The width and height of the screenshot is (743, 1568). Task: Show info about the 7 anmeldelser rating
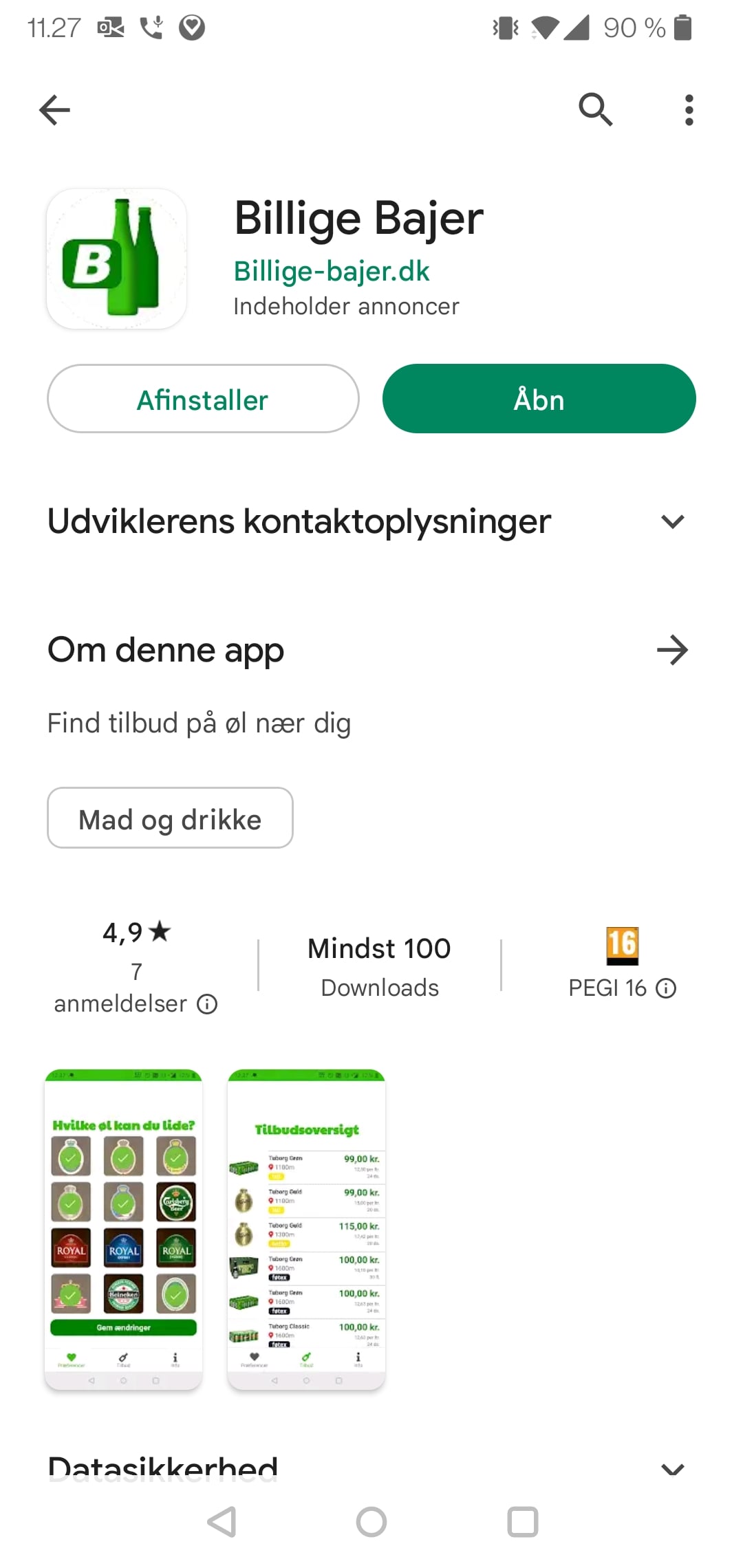207,1004
